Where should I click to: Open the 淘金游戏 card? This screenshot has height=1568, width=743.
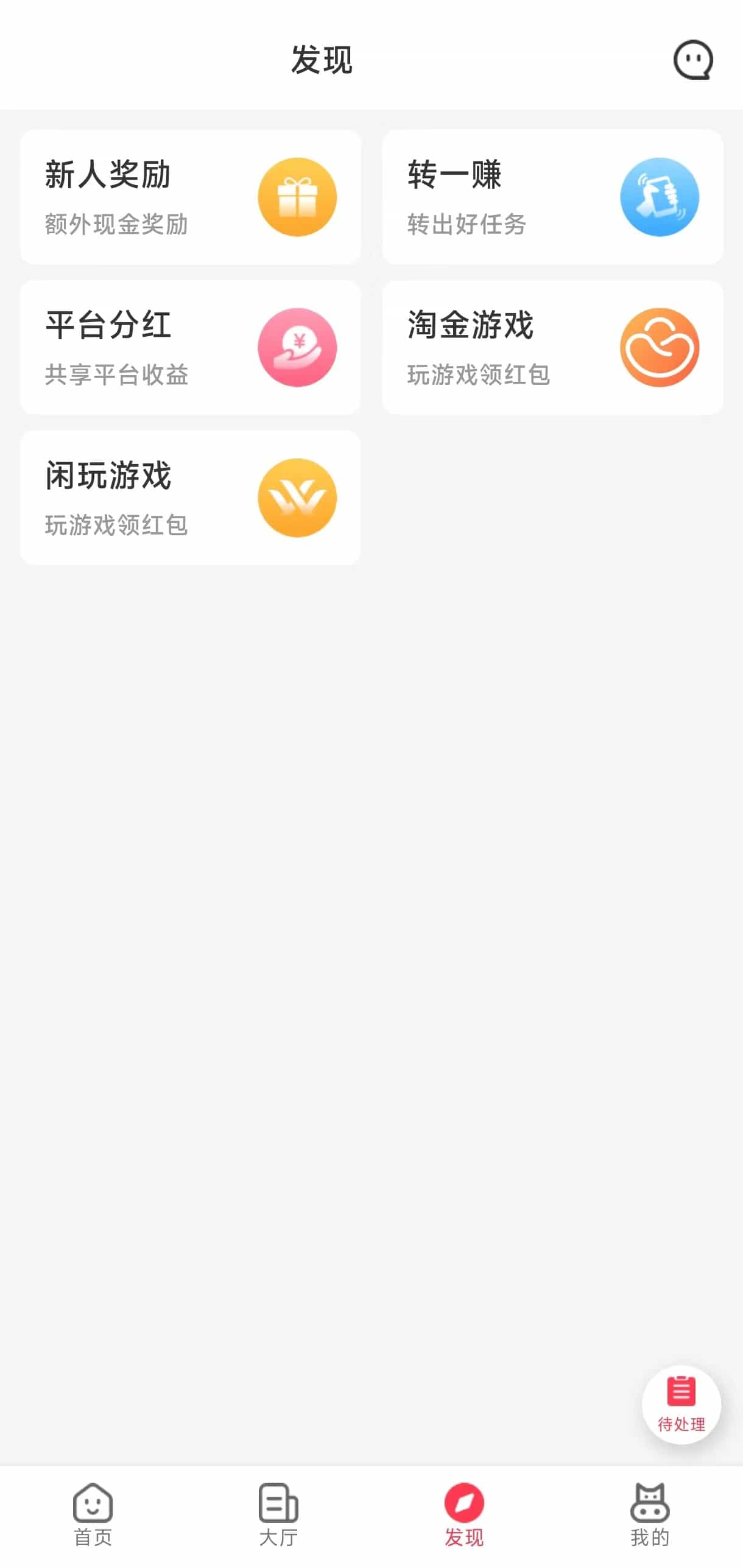coord(552,346)
